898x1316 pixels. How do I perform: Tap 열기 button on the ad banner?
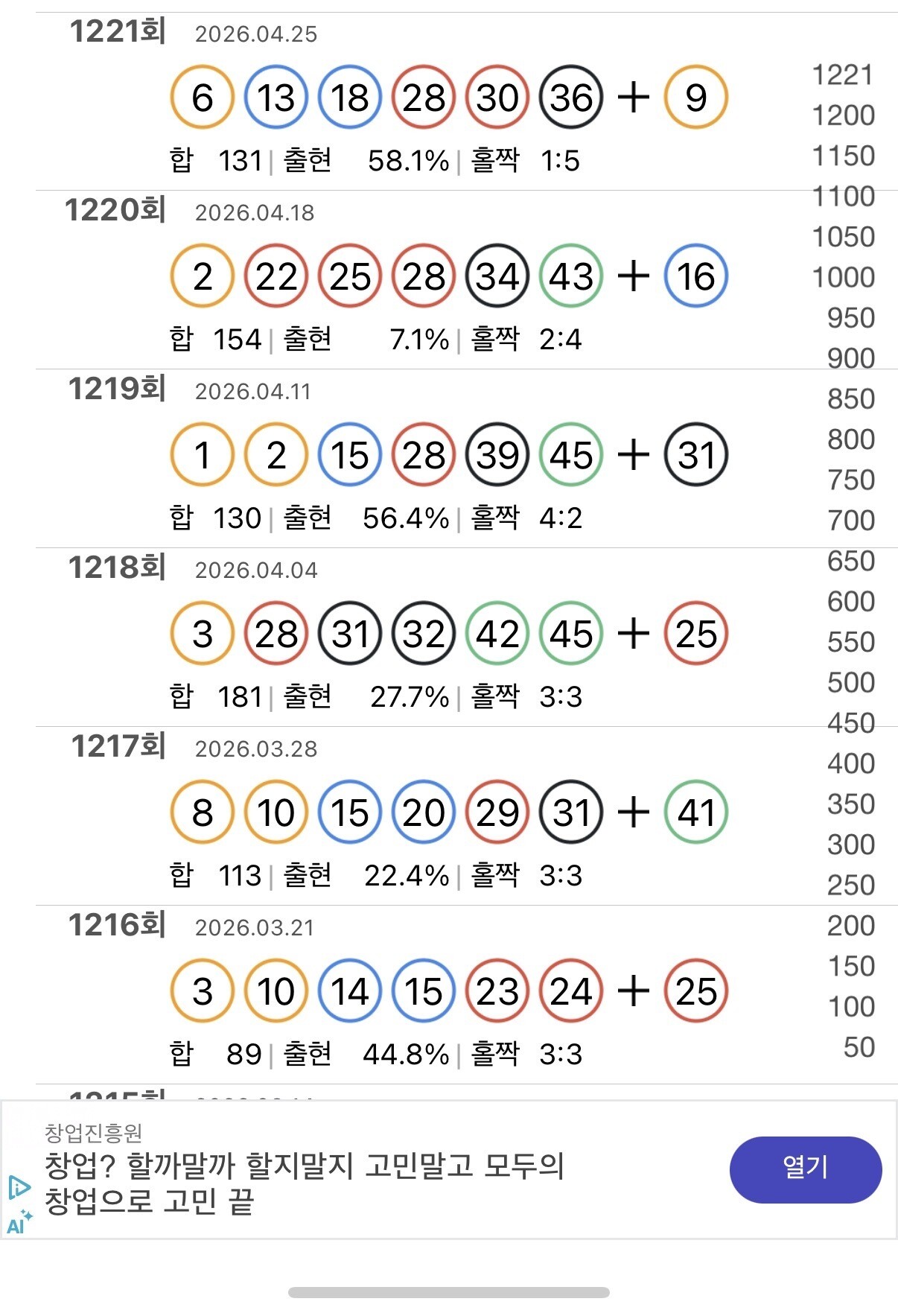[806, 1169]
